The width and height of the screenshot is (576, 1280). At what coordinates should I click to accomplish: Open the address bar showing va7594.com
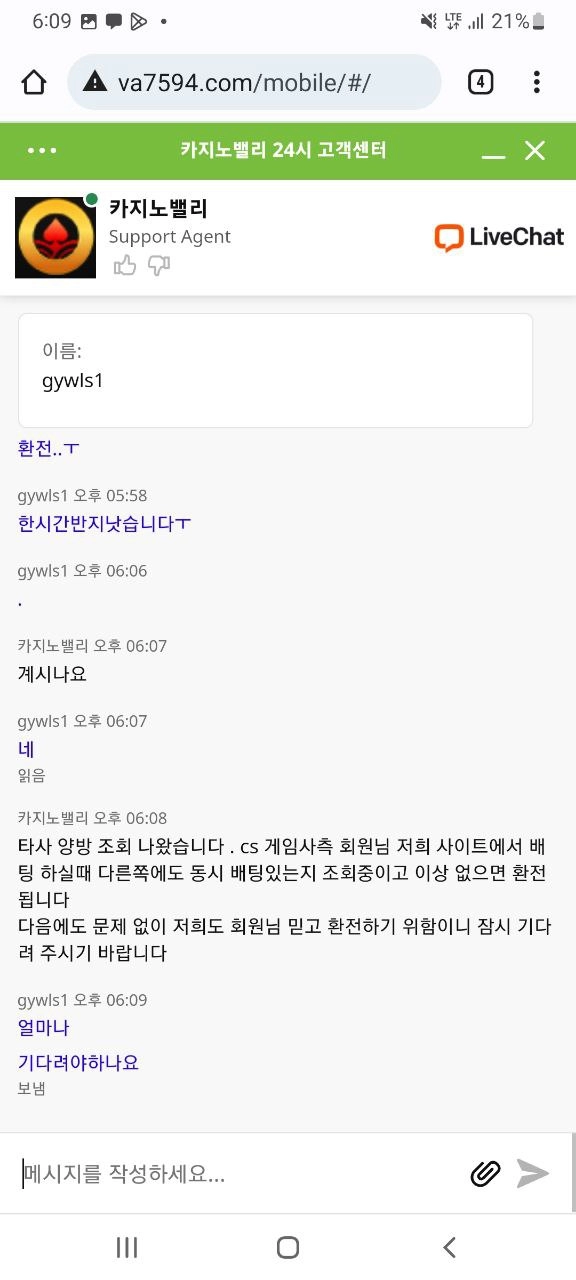tap(254, 82)
